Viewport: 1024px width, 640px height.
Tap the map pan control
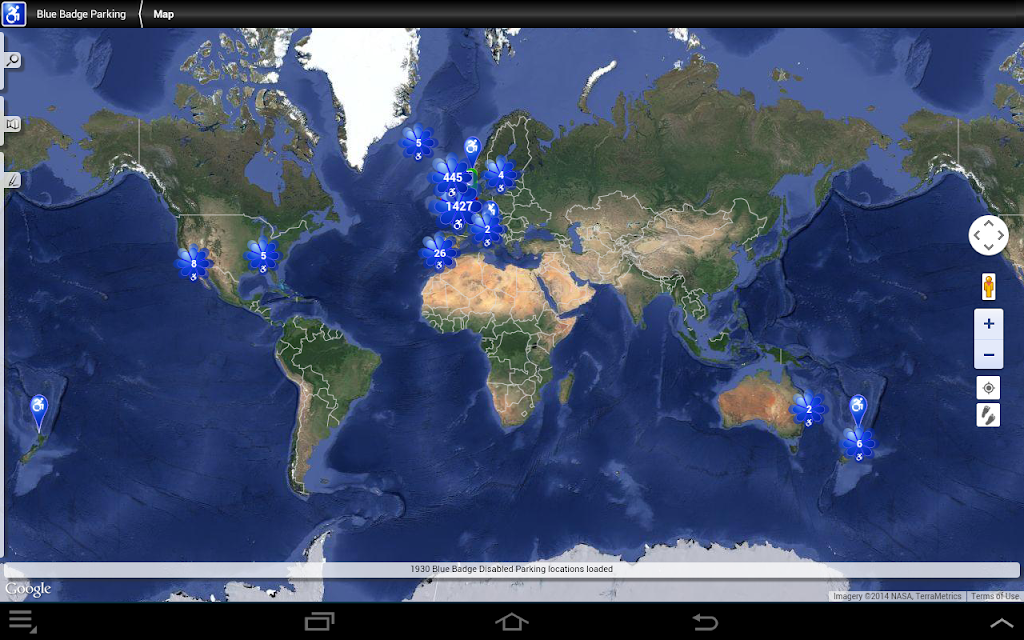988,235
